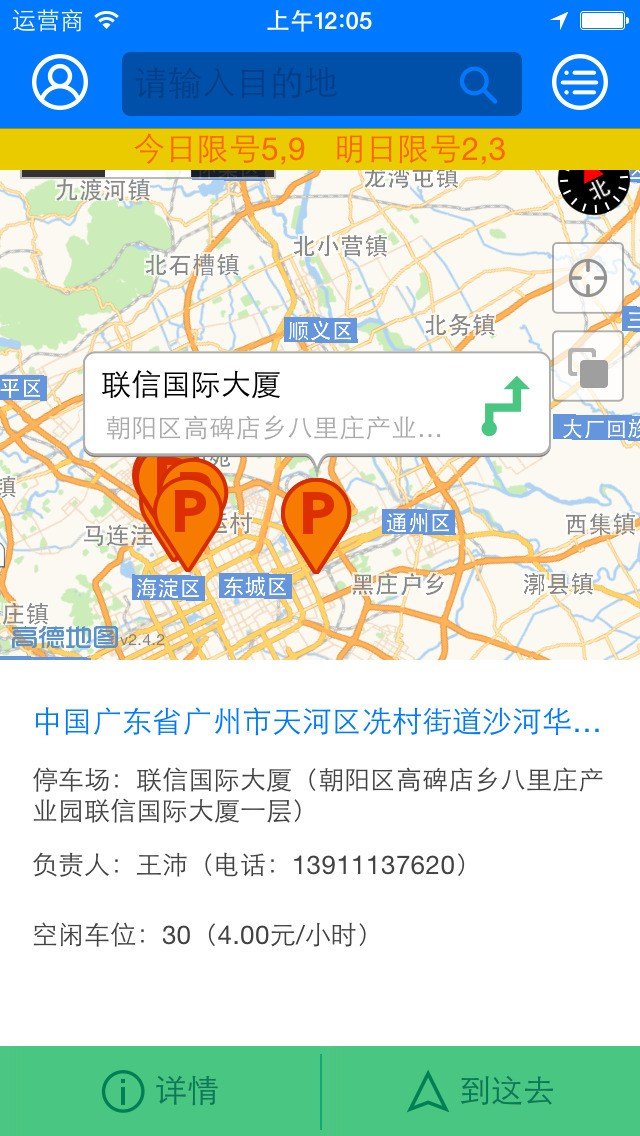
Task: Switch map layers
Action: 588,366
